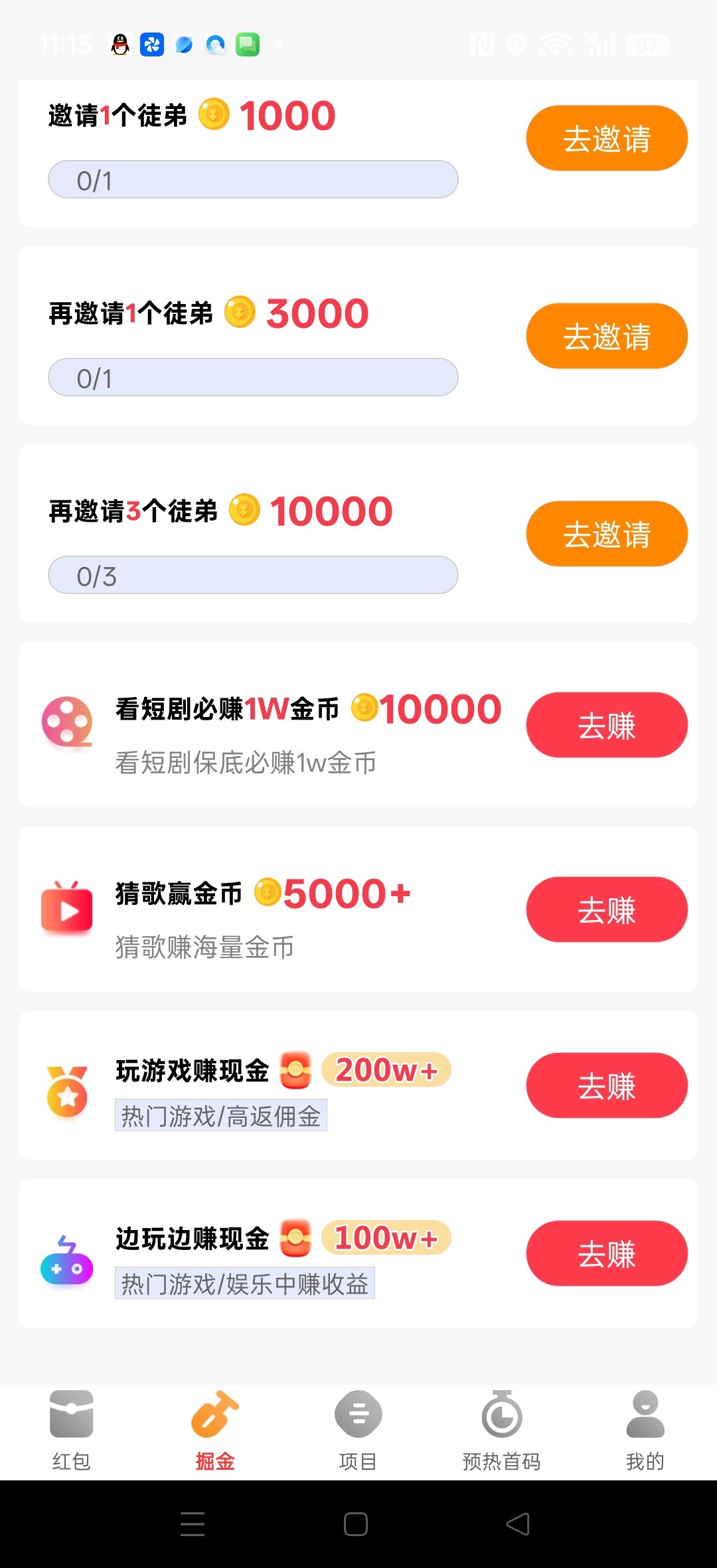
Task: Click 去赚 for the 看短剧必赚1W金币 task
Action: [x=606, y=726]
